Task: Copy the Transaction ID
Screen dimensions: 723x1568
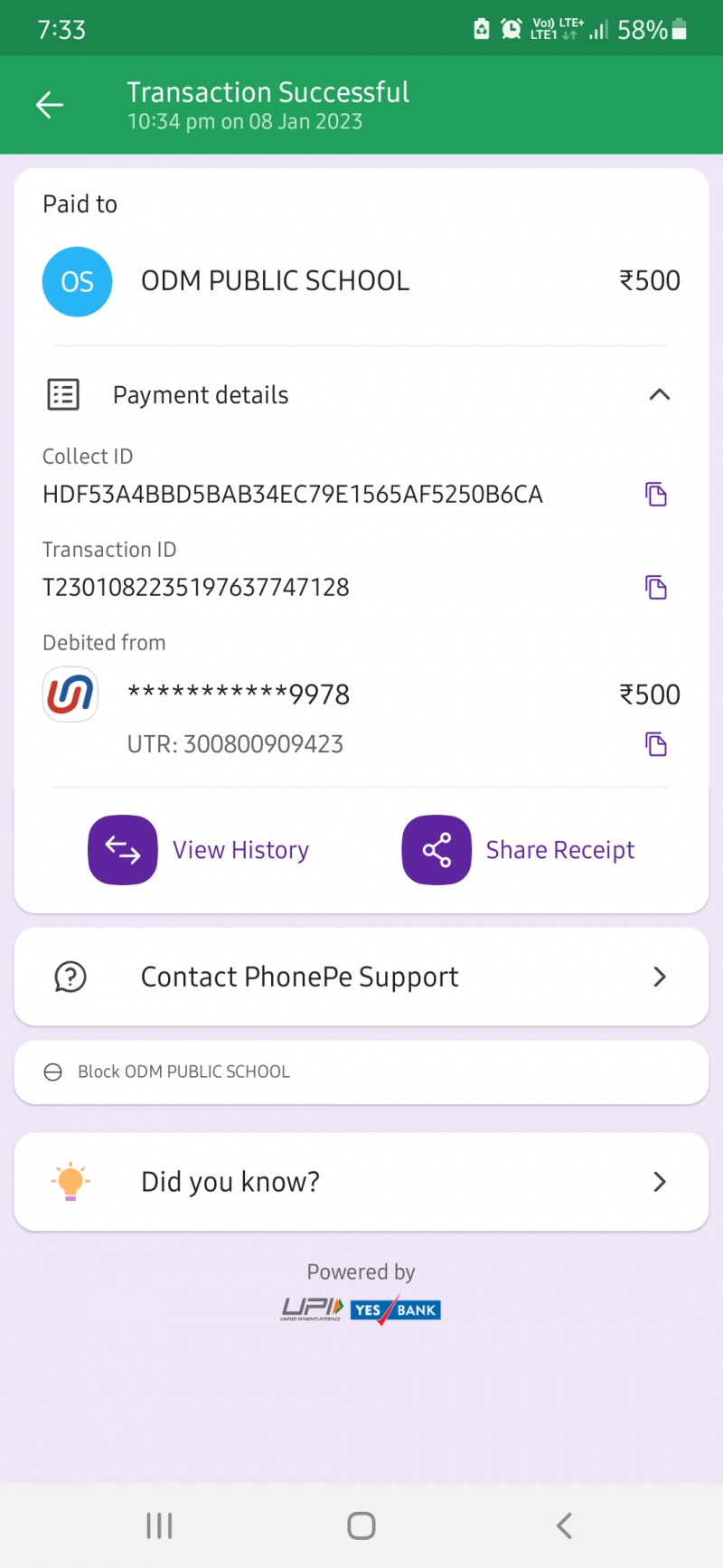Action: 655,587
